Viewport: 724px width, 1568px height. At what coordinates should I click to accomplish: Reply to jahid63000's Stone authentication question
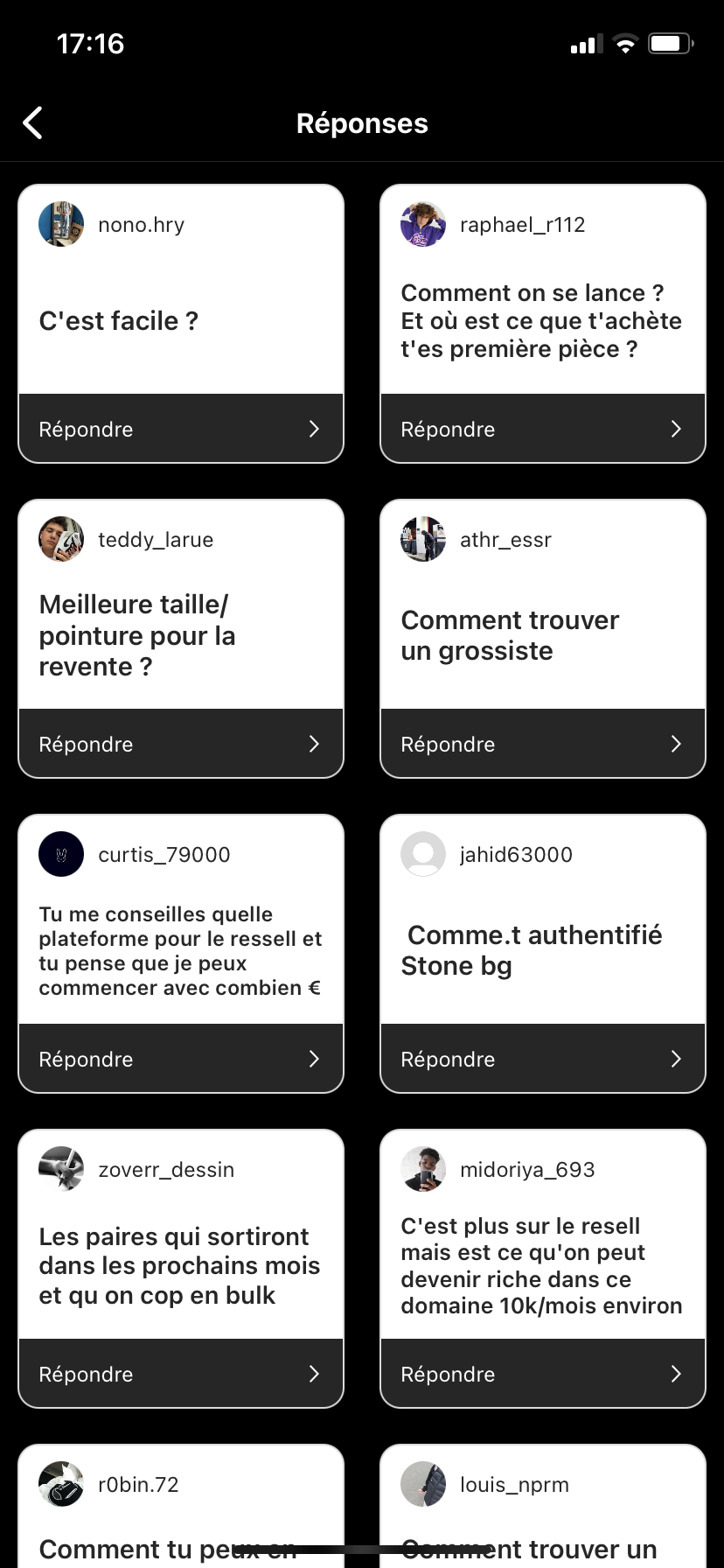point(542,1059)
